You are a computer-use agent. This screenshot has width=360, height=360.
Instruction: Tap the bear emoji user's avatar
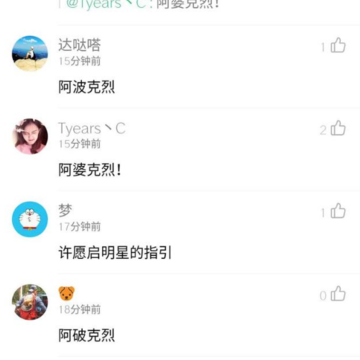pos(30,302)
